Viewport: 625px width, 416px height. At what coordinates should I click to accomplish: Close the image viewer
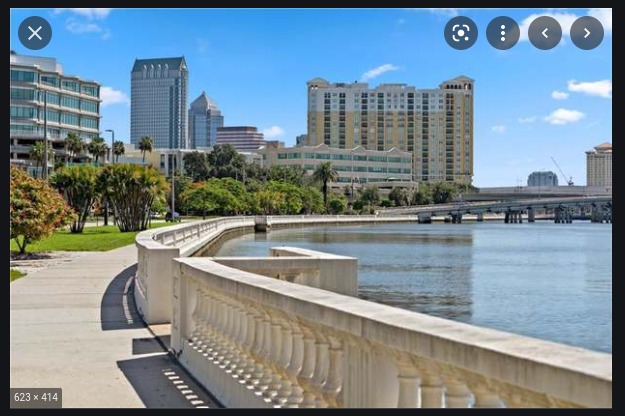pyautogui.click(x=35, y=33)
